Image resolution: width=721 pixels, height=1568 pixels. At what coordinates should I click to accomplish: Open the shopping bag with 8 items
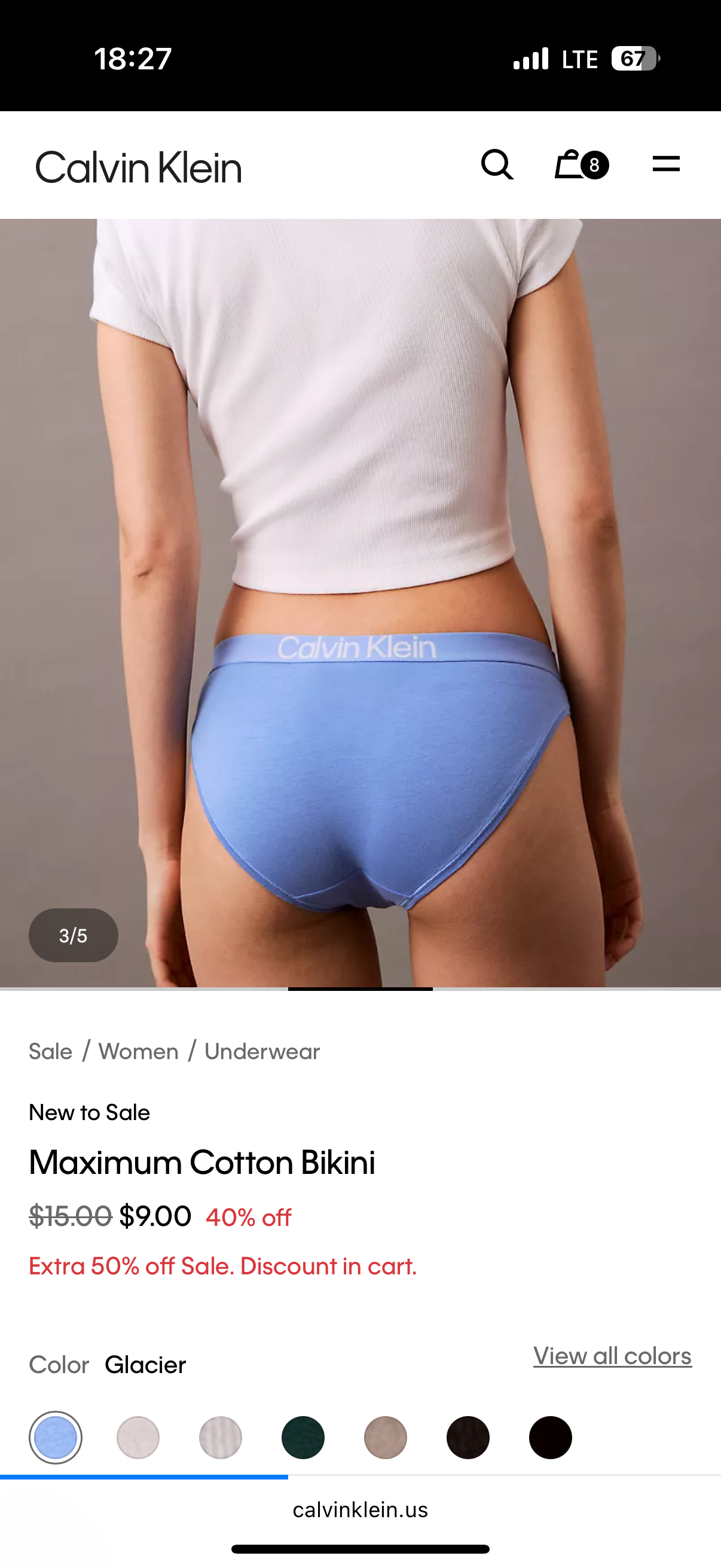pyautogui.click(x=580, y=165)
